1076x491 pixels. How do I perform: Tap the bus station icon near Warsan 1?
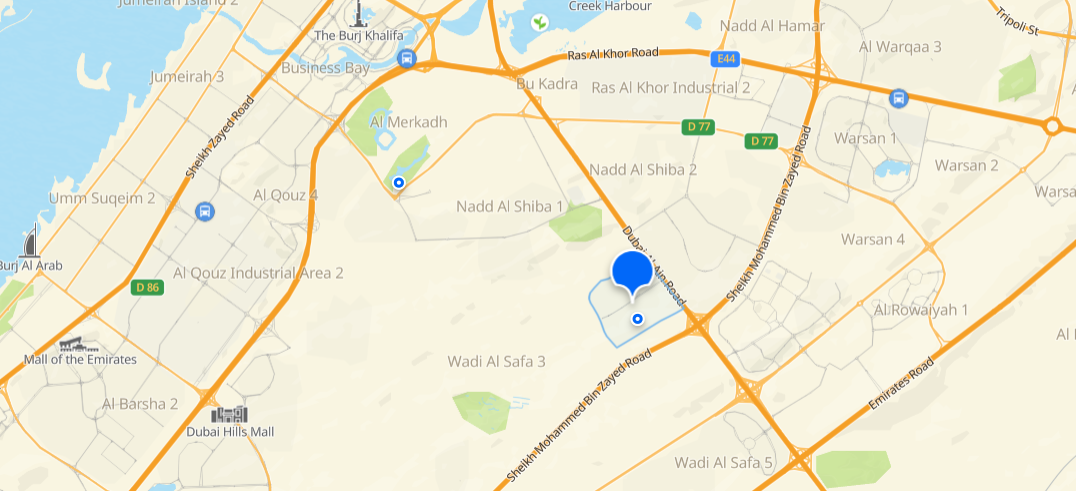pos(898,98)
